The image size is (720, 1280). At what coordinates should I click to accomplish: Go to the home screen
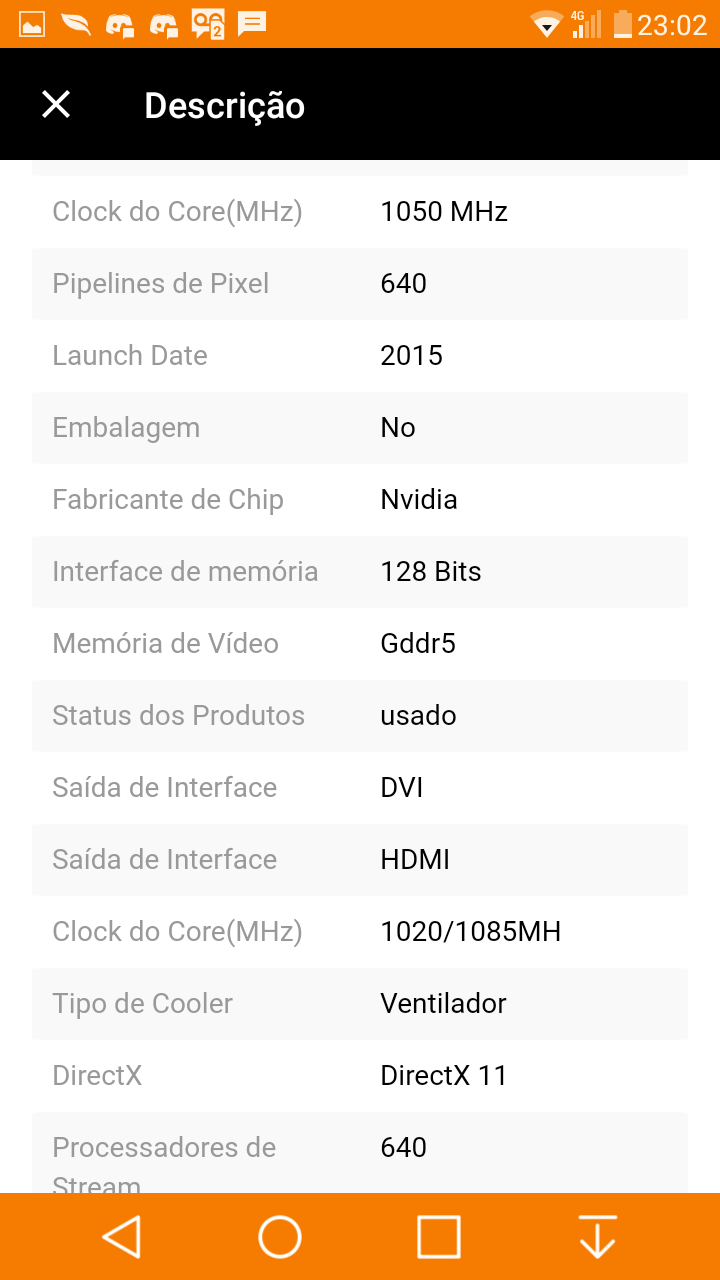click(280, 1236)
